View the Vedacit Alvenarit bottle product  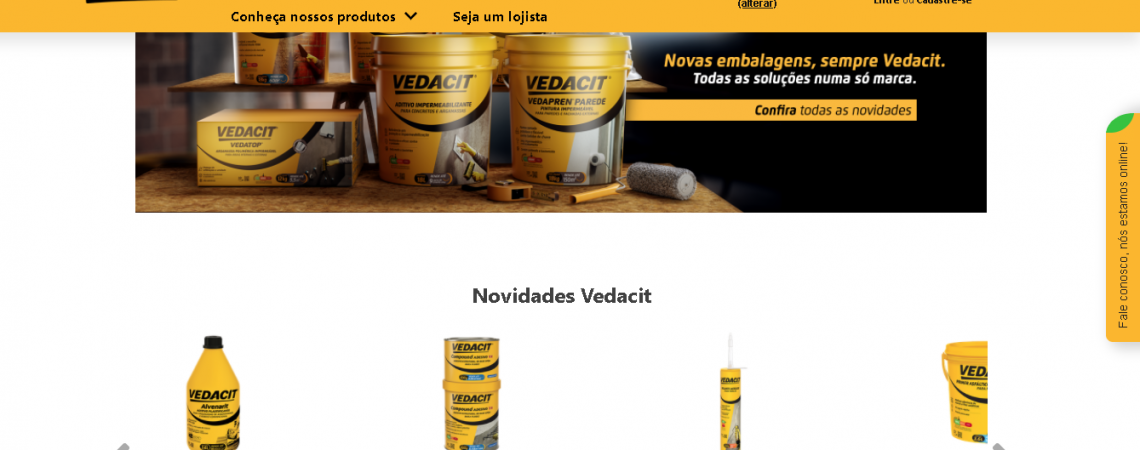click(x=213, y=392)
